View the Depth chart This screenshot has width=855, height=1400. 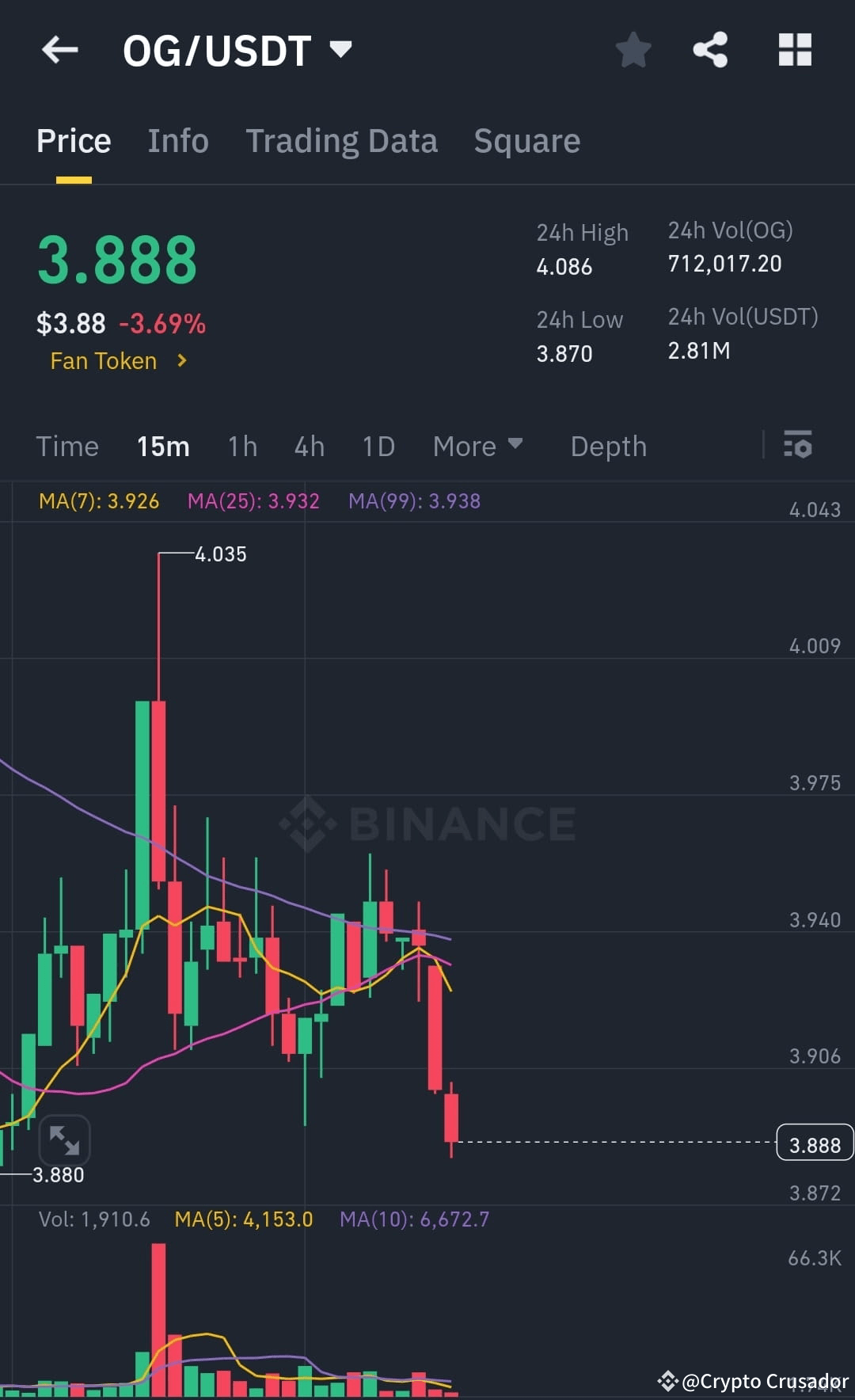click(608, 446)
